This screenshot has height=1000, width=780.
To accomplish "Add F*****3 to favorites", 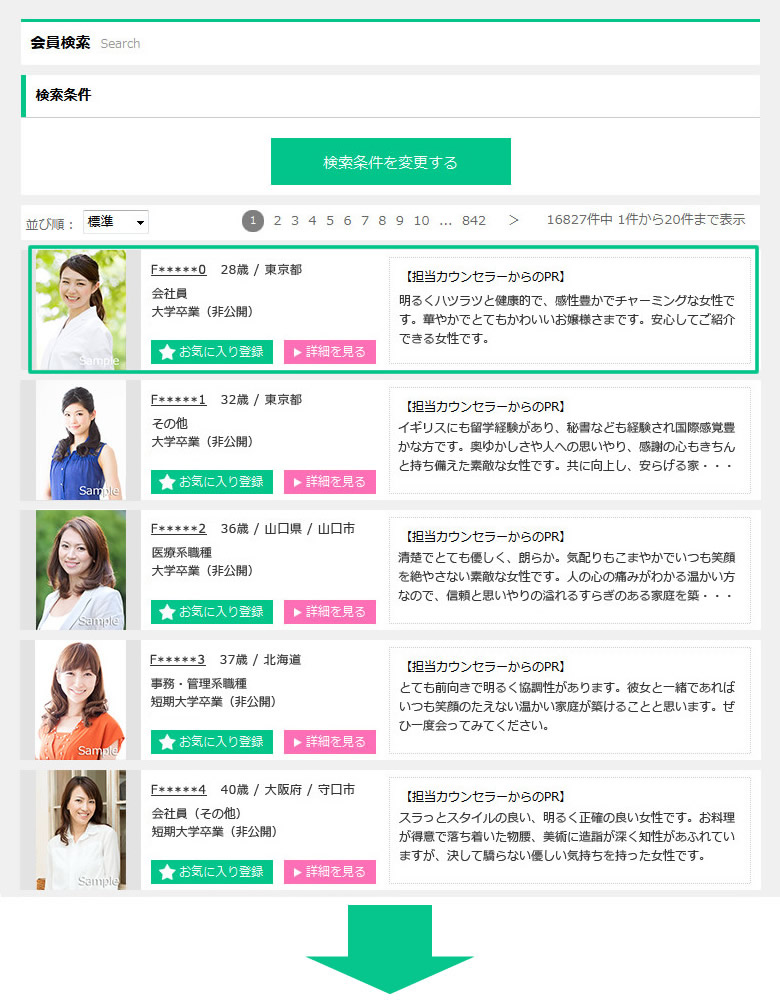I will tap(212, 742).
